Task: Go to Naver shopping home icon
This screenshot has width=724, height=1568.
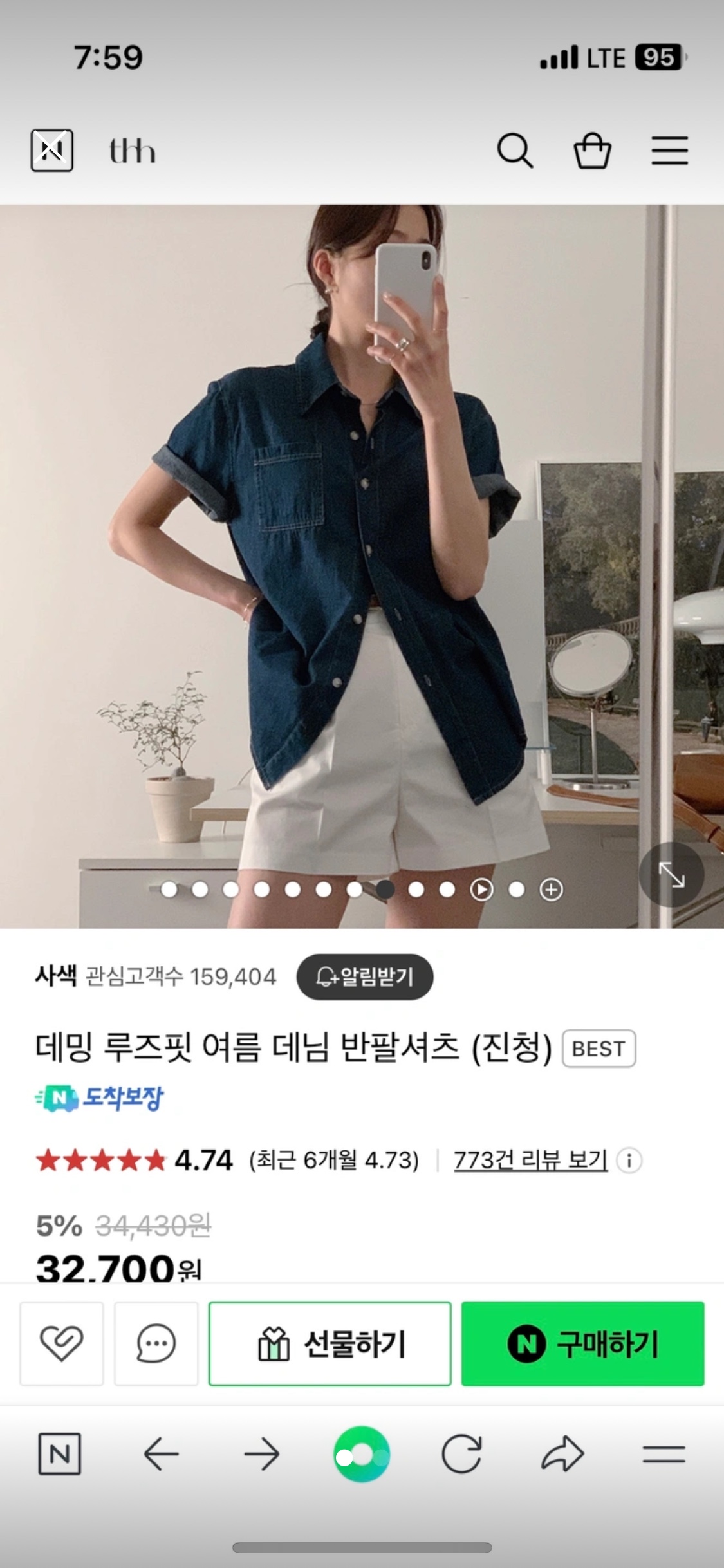Action: [x=52, y=151]
